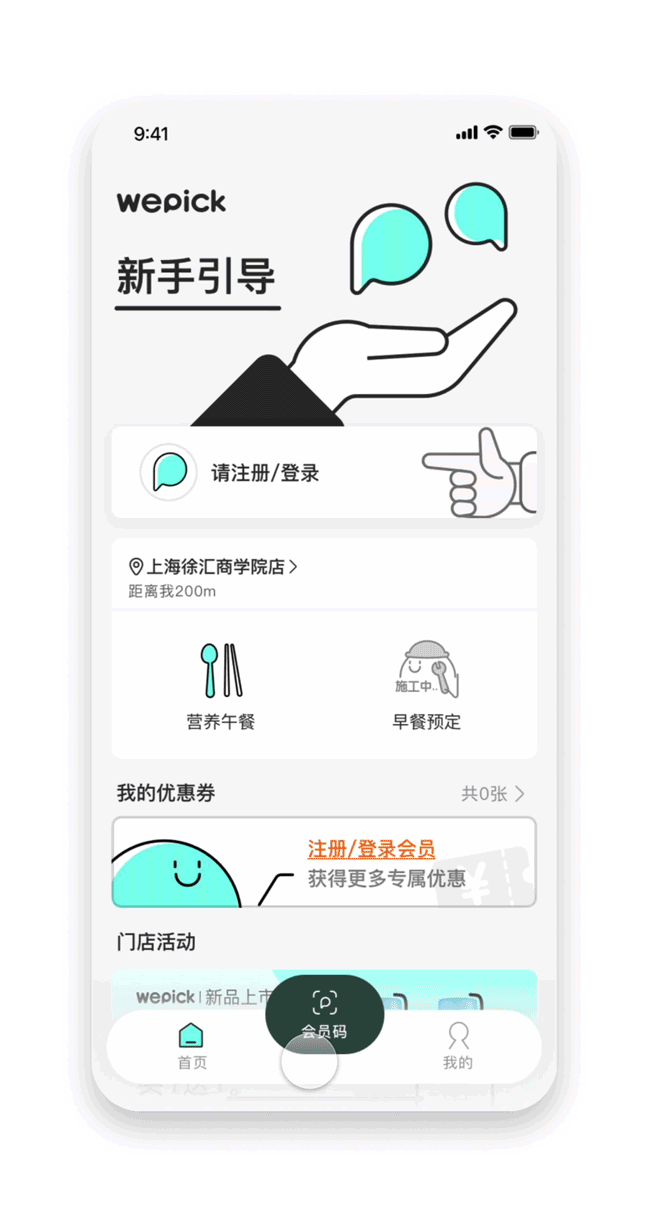Go to the 我的 tab
This screenshot has width=648, height=1215.
point(458,1046)
